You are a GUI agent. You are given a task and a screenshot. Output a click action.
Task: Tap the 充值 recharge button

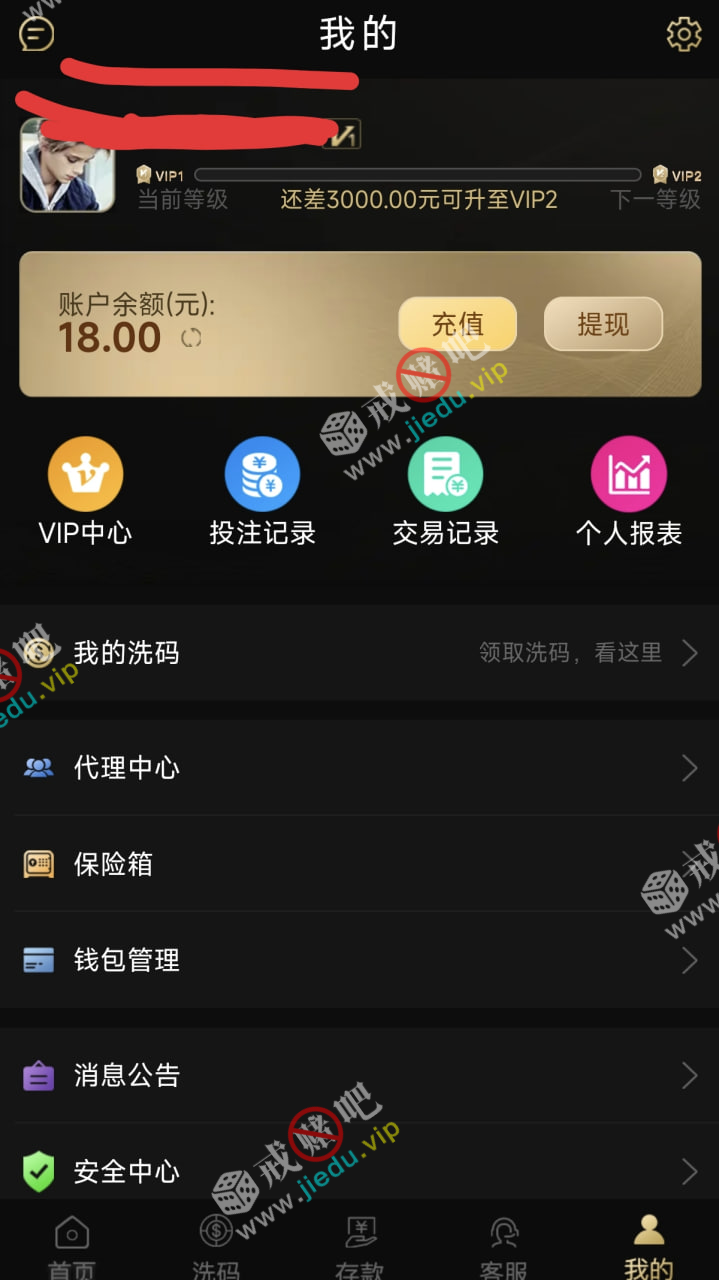tap(457, 324)
